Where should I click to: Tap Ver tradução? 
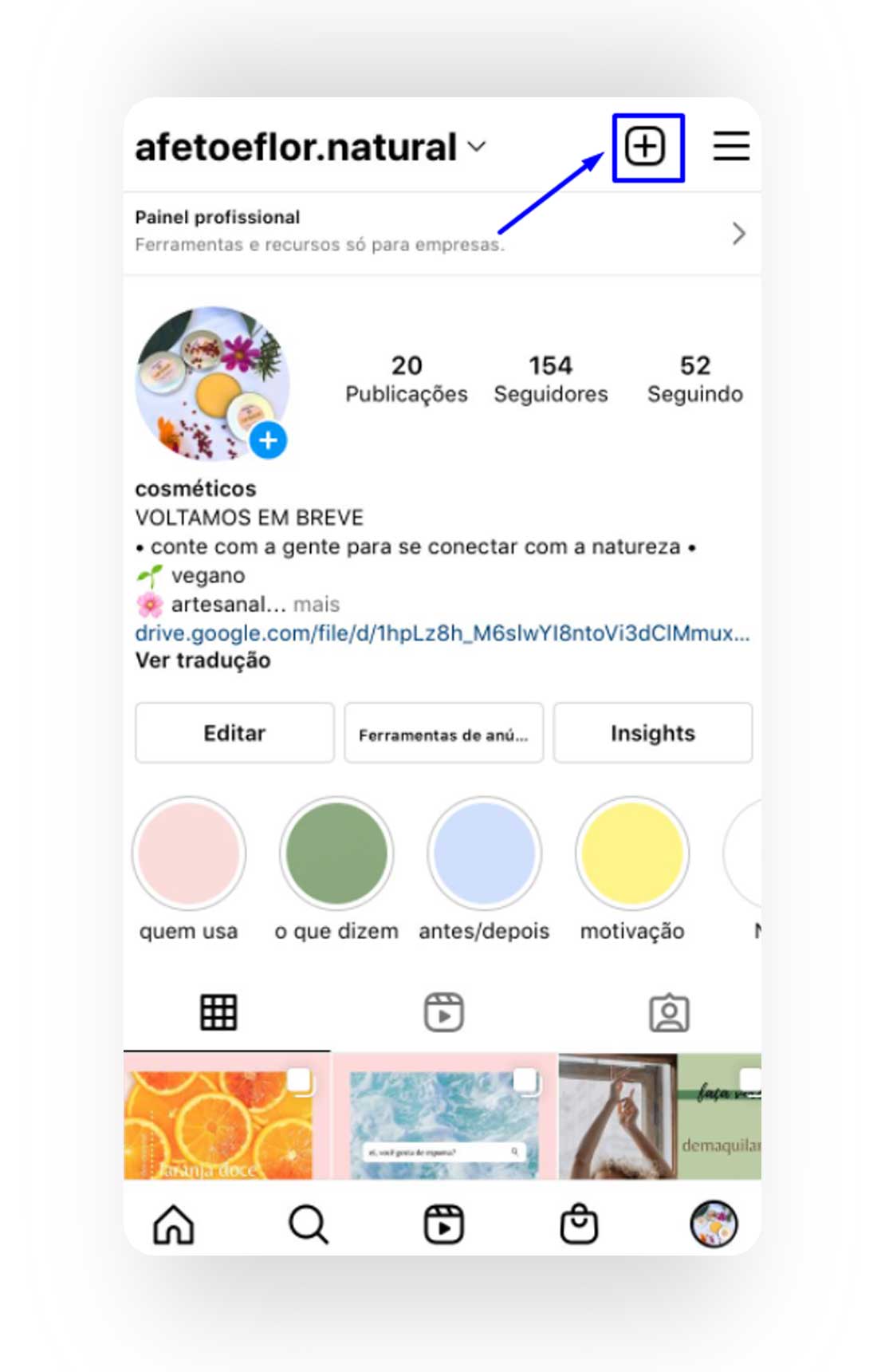203,660
